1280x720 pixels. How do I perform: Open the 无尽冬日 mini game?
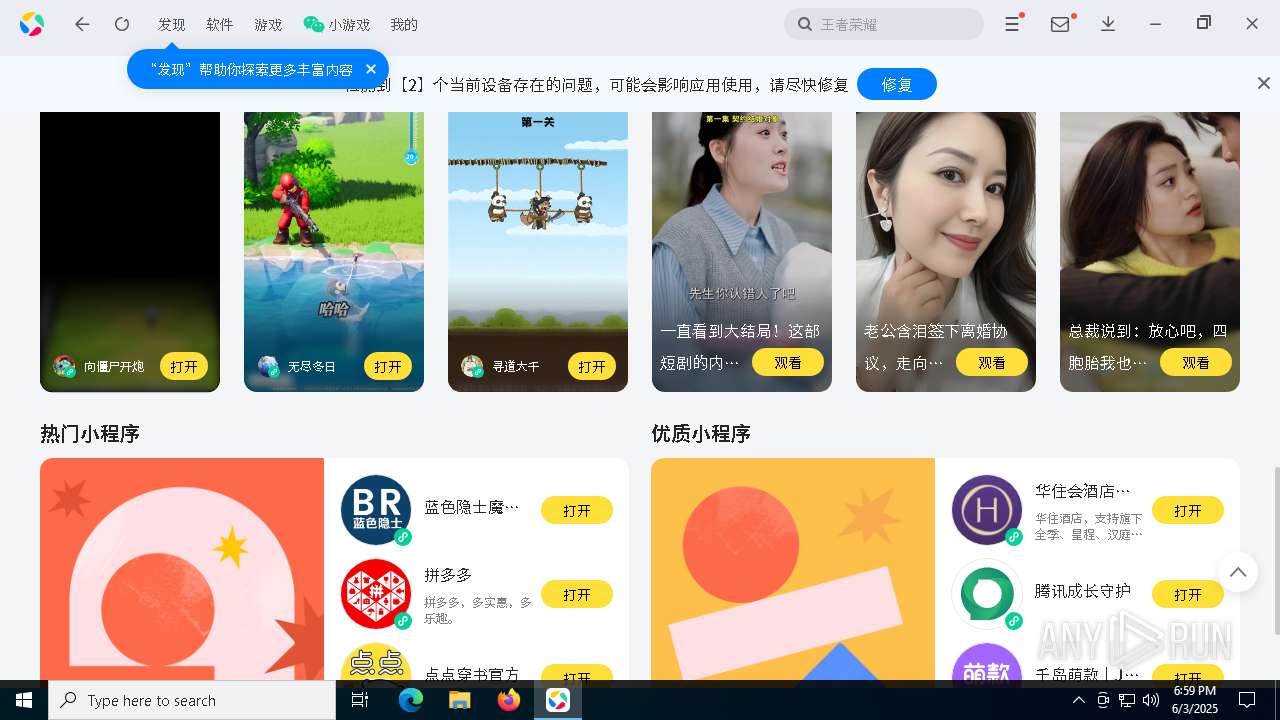(388, 367)
